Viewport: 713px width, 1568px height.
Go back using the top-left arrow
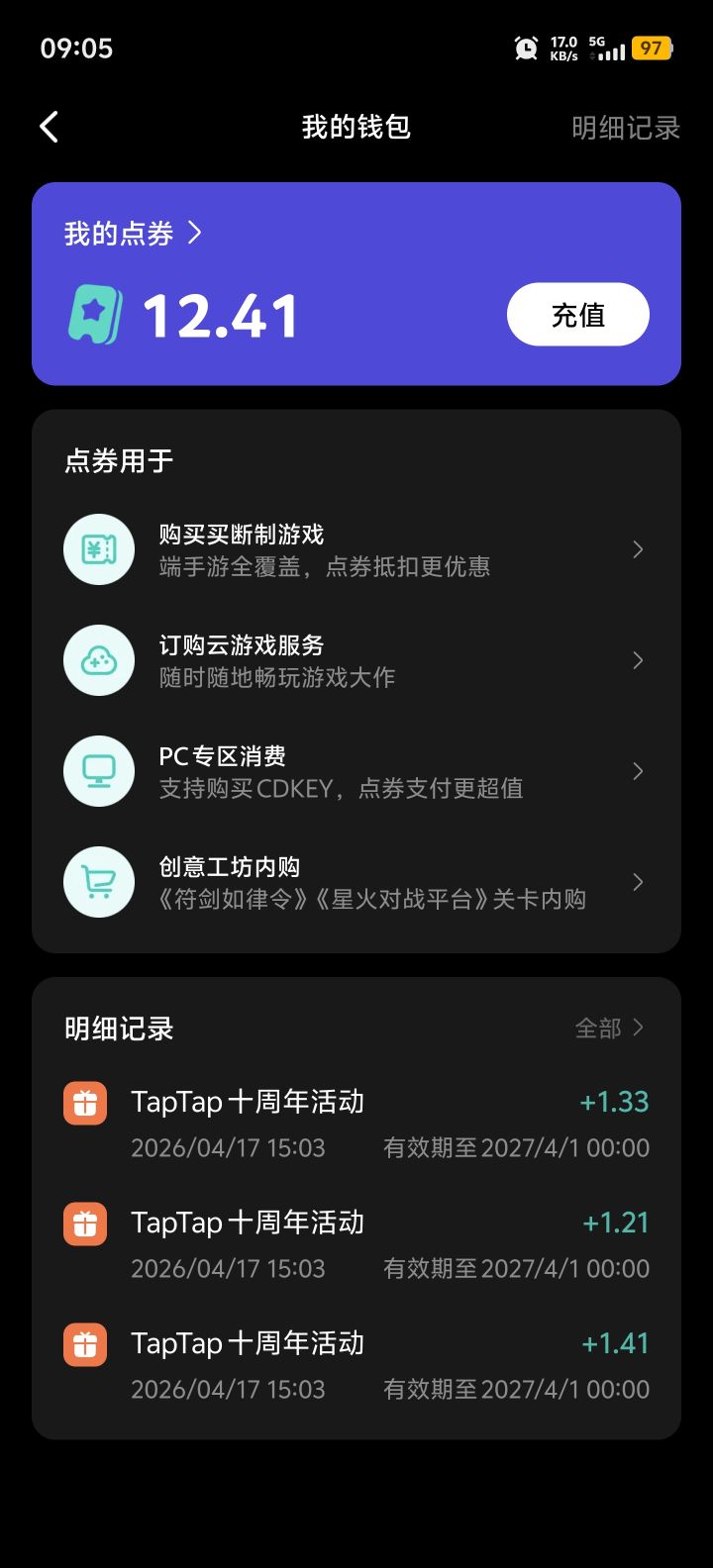[50, 127]
